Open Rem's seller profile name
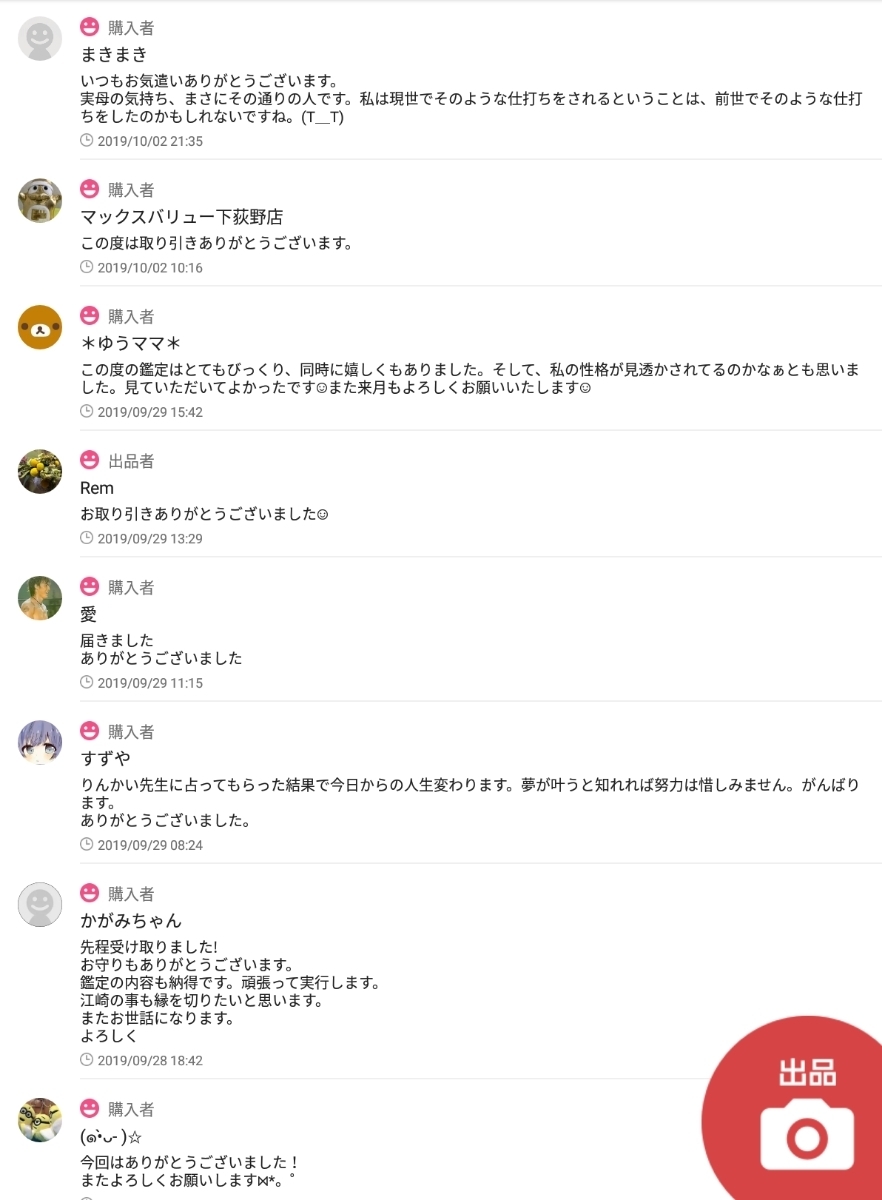The height and width of the screenshot is (1200, 882). tap(97, 488)
